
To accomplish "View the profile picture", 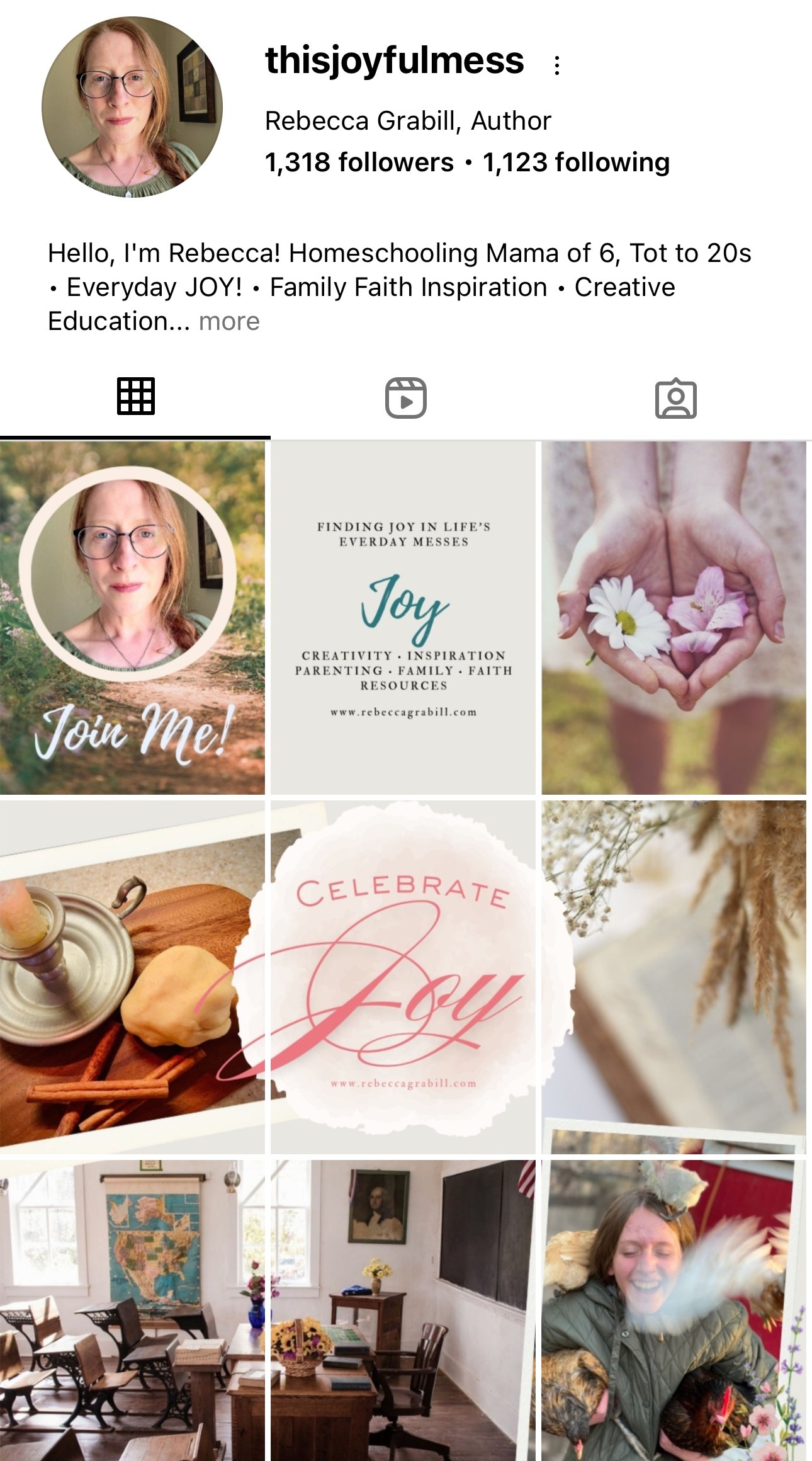I will point(132,107).
